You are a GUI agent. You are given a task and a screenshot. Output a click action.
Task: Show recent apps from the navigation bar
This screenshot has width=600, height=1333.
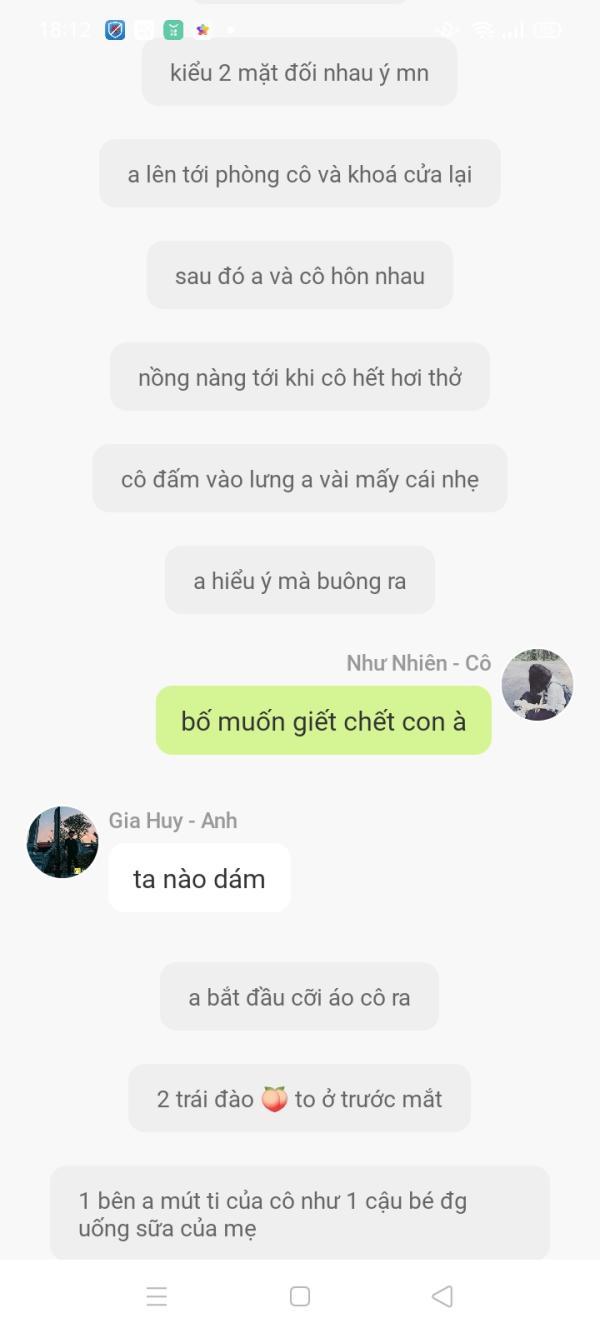157,1296
